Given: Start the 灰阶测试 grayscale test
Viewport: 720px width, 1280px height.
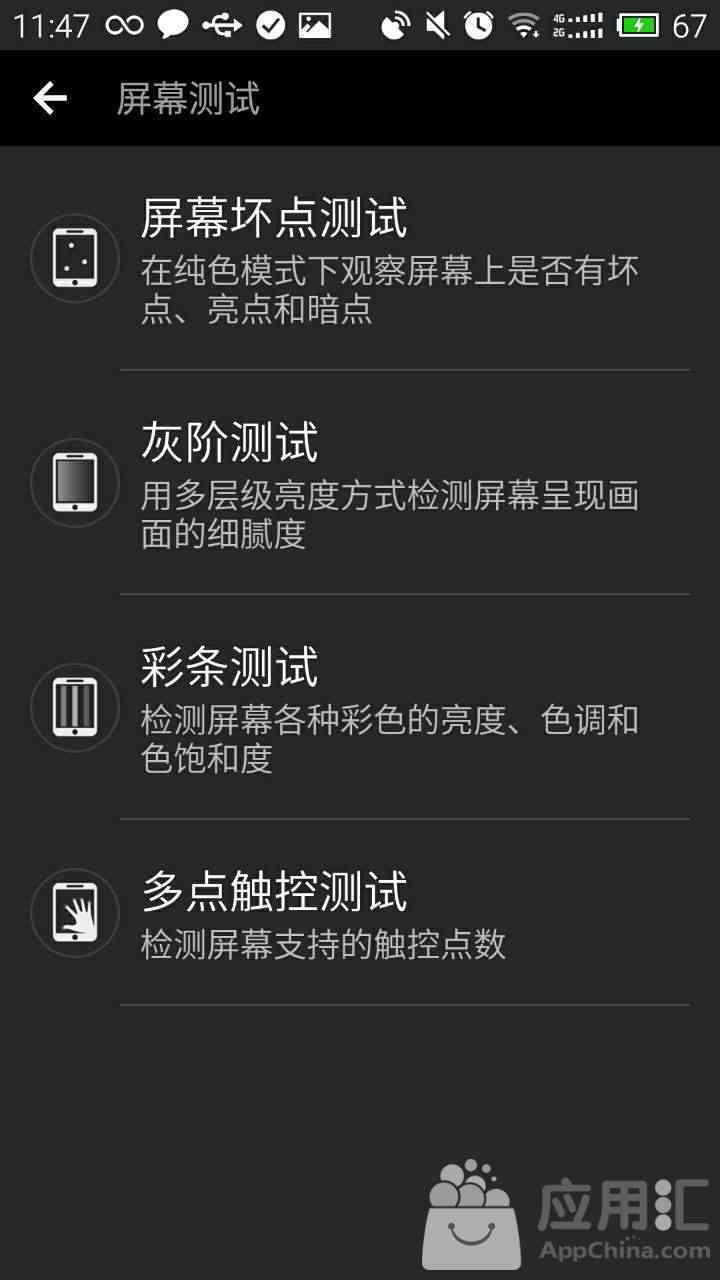Looking at the screenshot, I should point(360,482).
